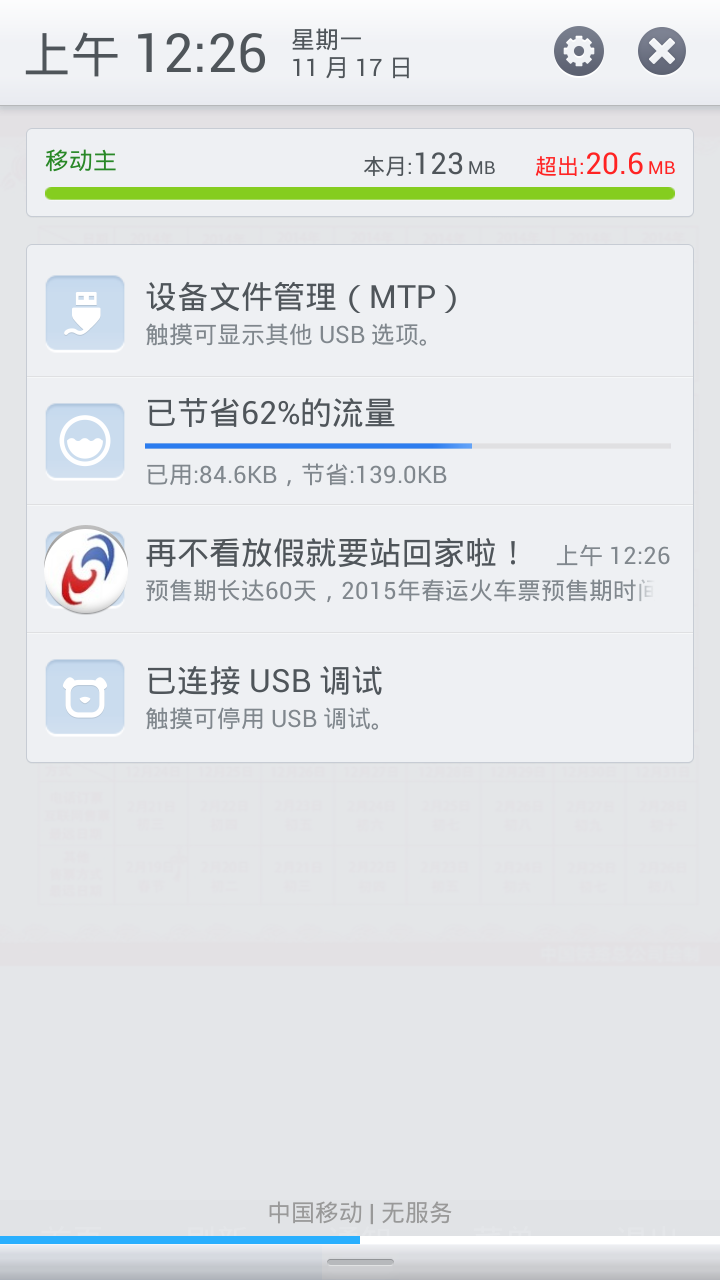The image size is (720, 1280).
Task: Tap the bottom handle to close the panel
Action: pos(360,1262)
